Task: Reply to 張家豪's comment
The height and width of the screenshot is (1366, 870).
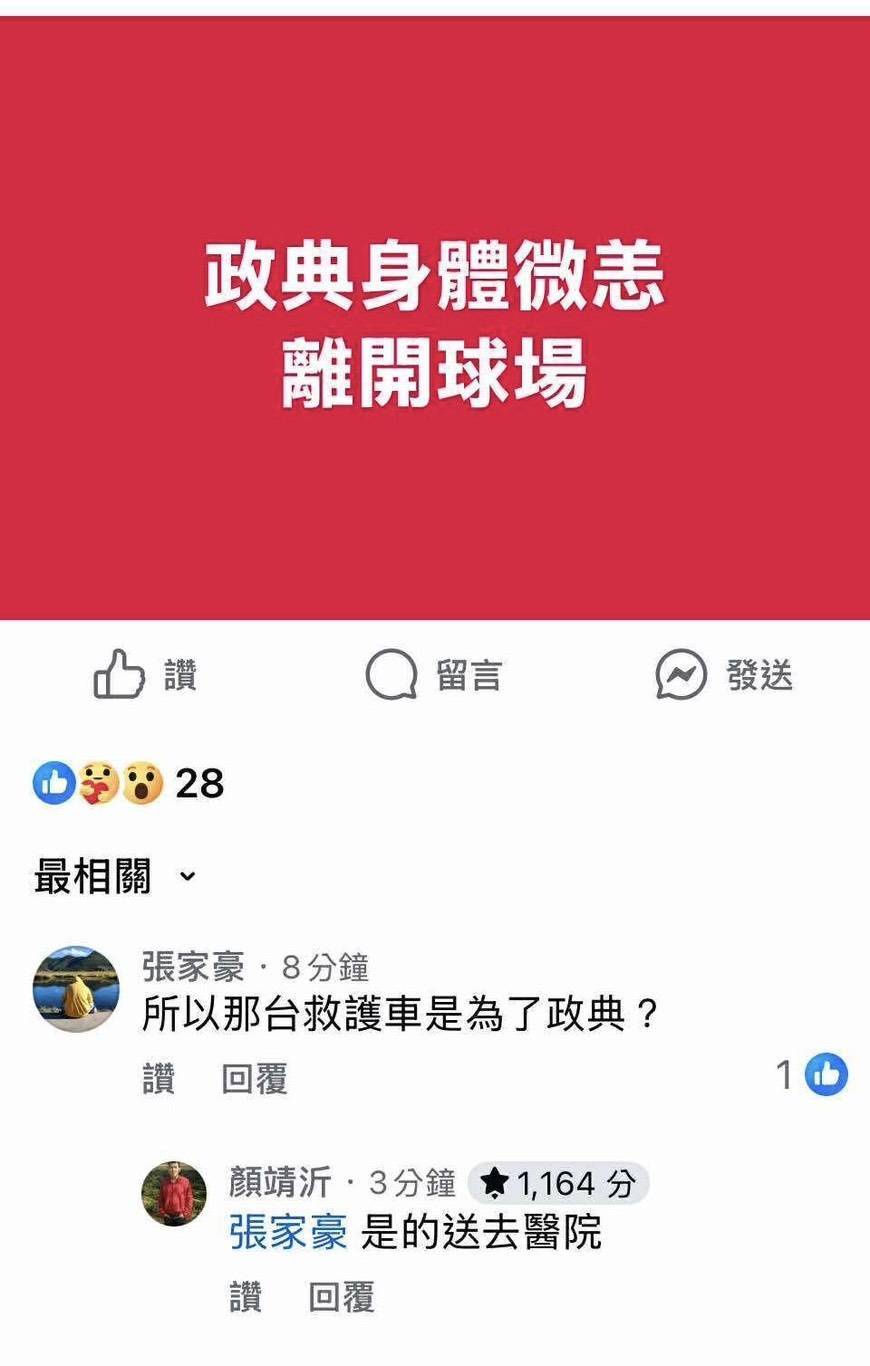Action: [x=254, y=1079]
